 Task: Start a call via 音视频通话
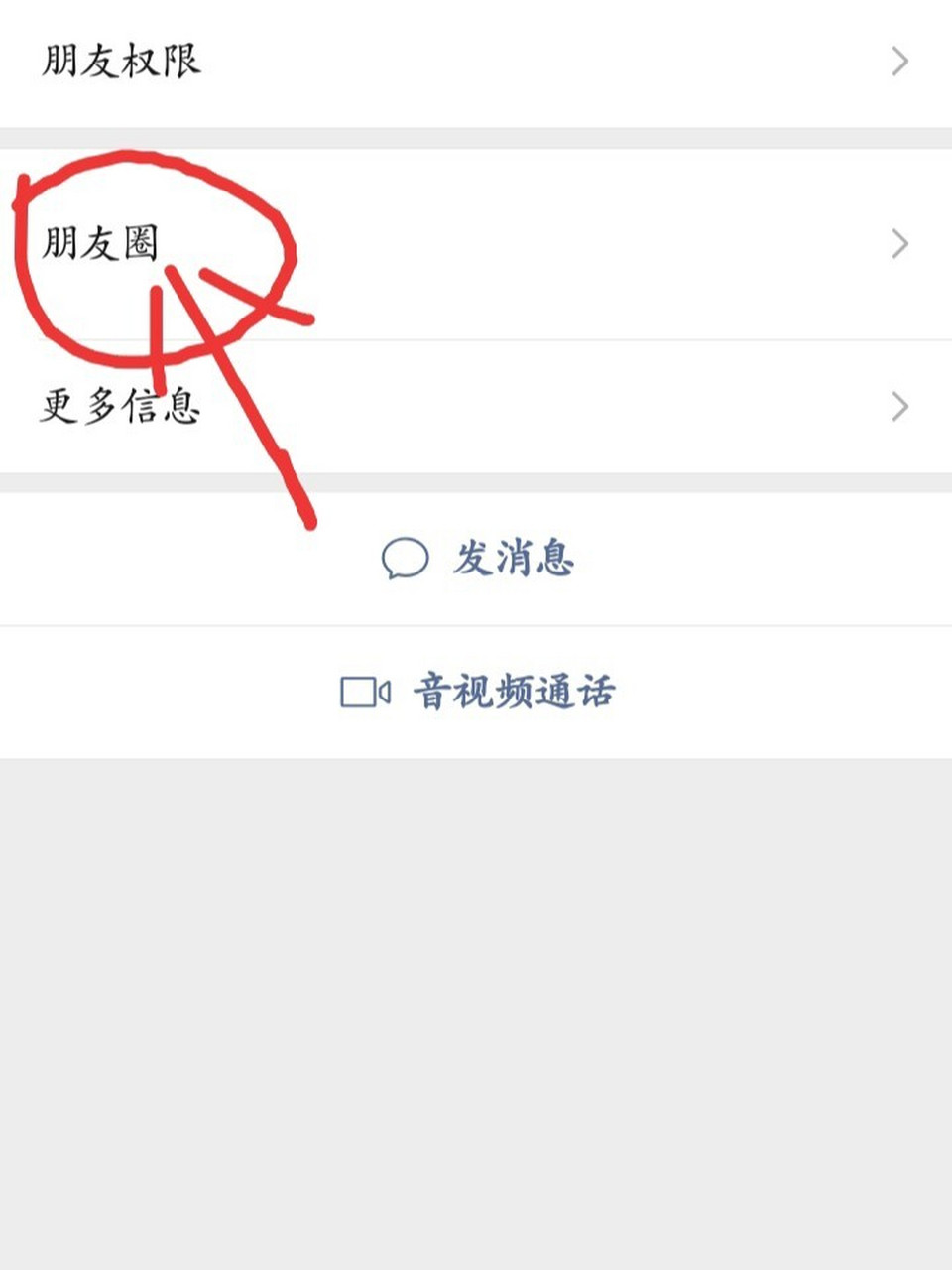pos(512,693)
